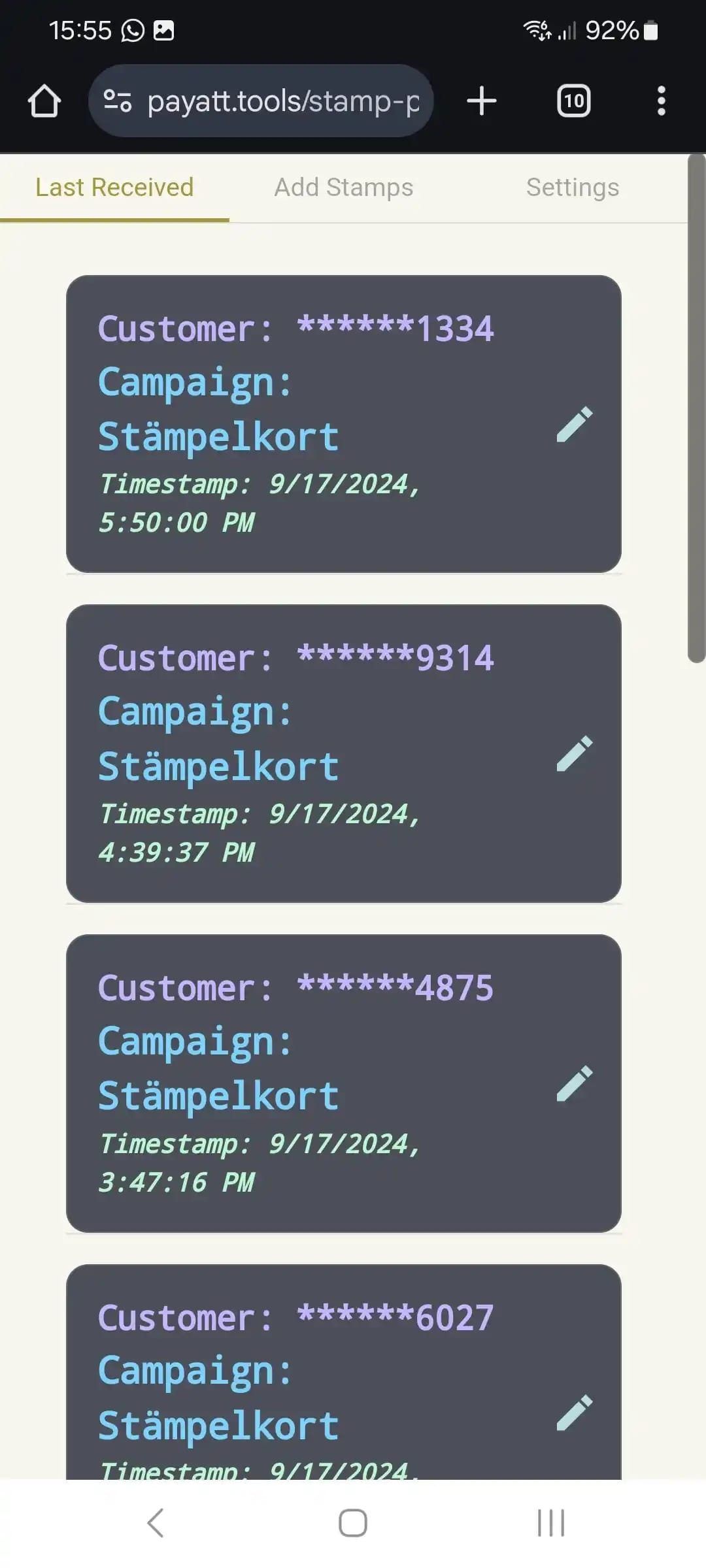Edit the stamp for customer ******1334

click(x=575, y=425)
